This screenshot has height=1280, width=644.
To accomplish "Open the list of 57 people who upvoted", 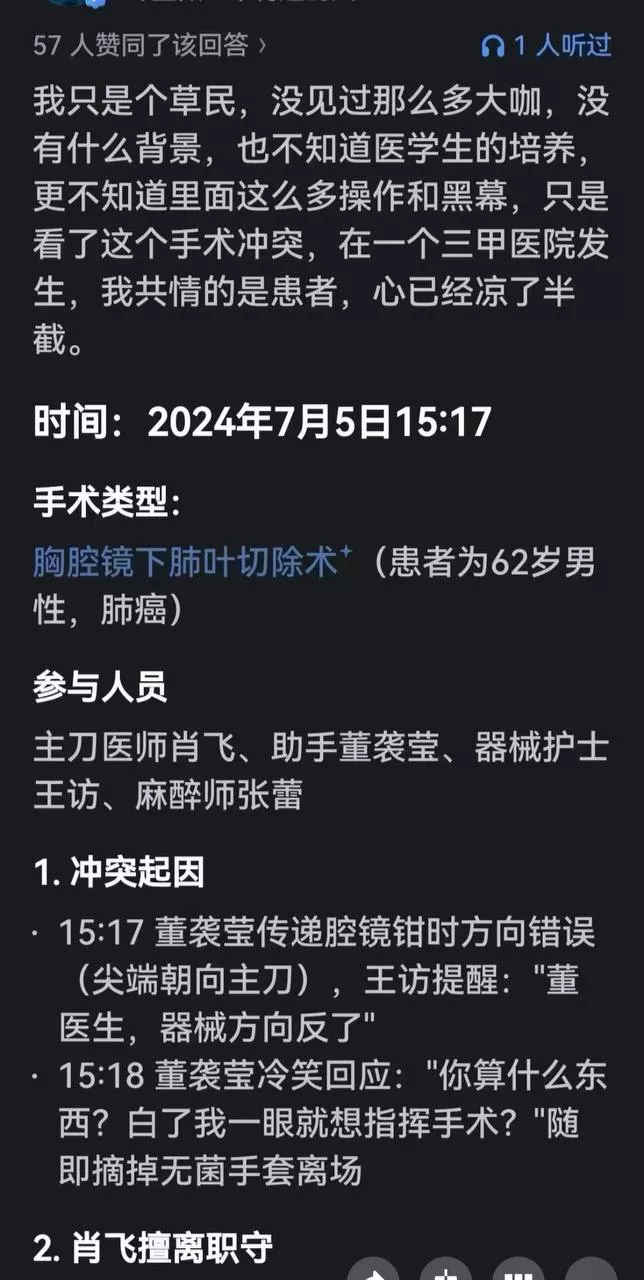I will tap(150, 45).
